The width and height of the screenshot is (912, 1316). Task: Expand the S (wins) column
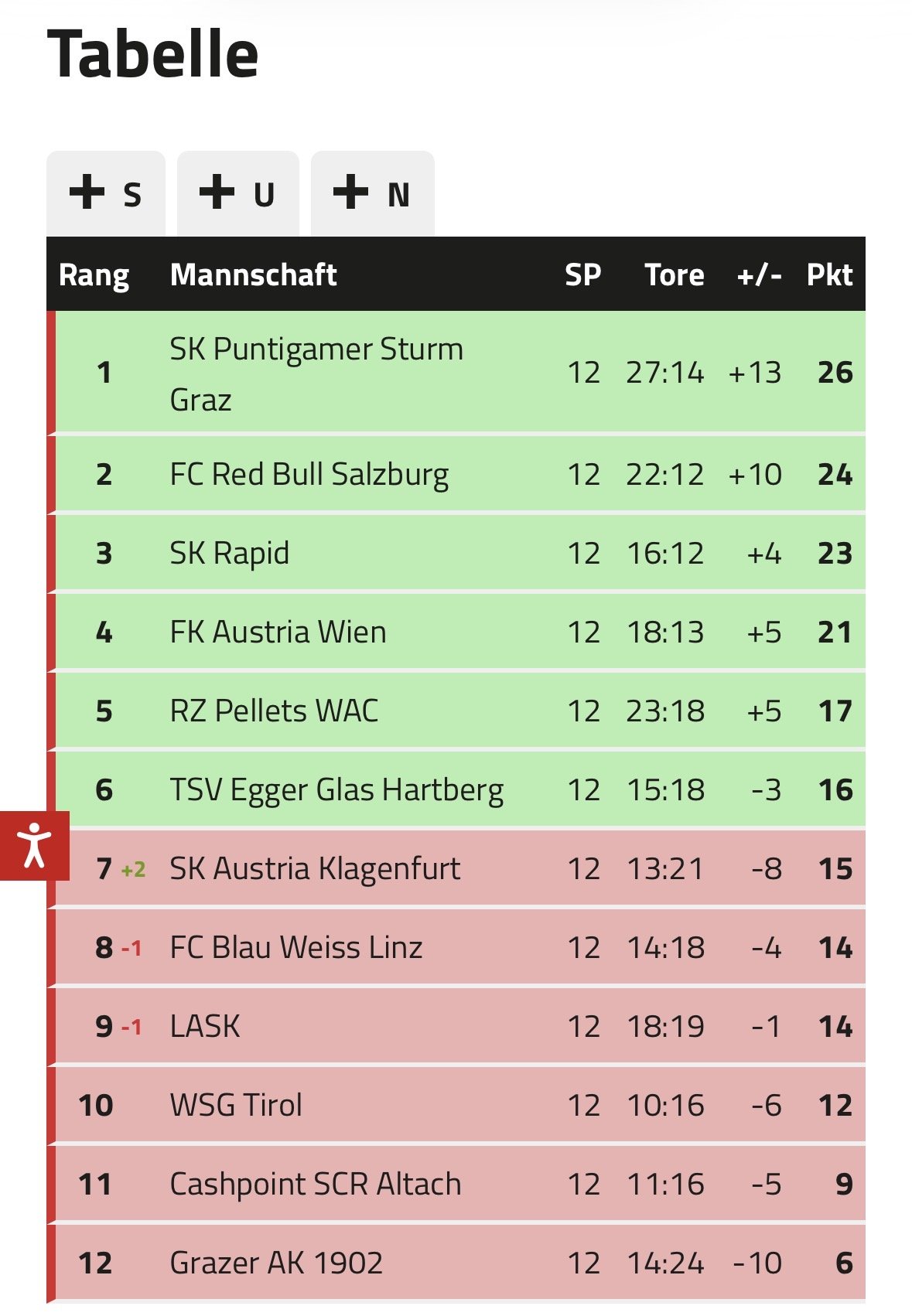(106, 193)
